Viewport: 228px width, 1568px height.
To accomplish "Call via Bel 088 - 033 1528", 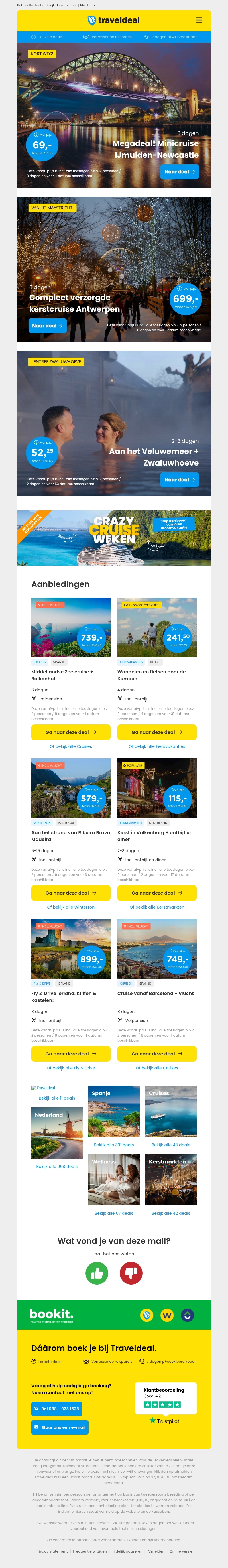I will click(56, 1409).
